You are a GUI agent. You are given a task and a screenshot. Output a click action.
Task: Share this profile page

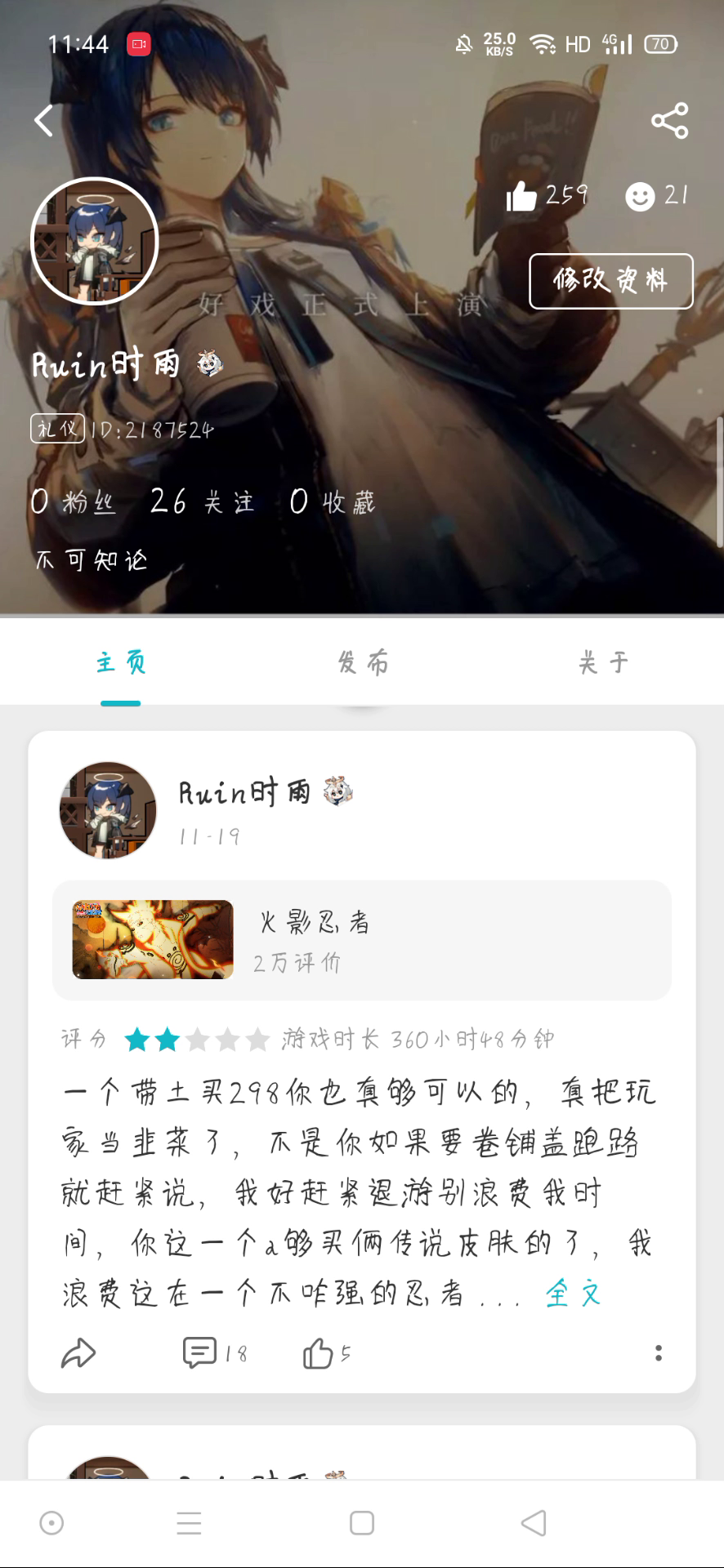[669, 121]
